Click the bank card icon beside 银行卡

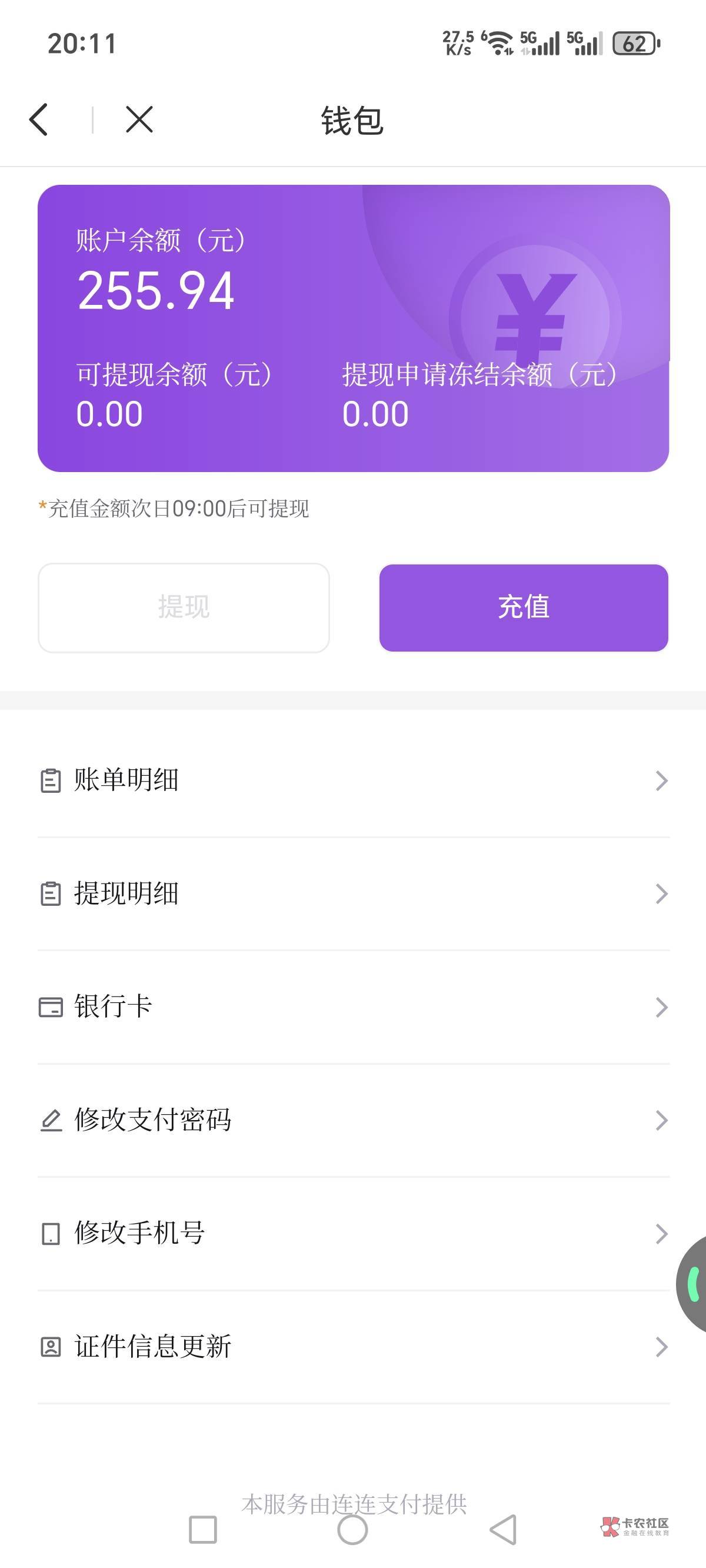point(52,1008)
